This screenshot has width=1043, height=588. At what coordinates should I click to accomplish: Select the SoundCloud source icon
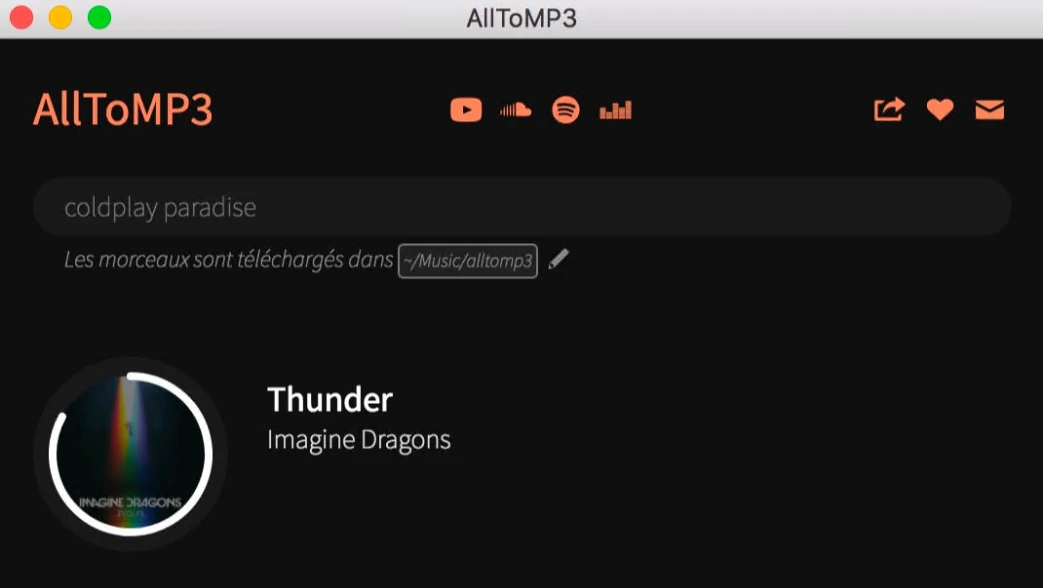(515, 110)
